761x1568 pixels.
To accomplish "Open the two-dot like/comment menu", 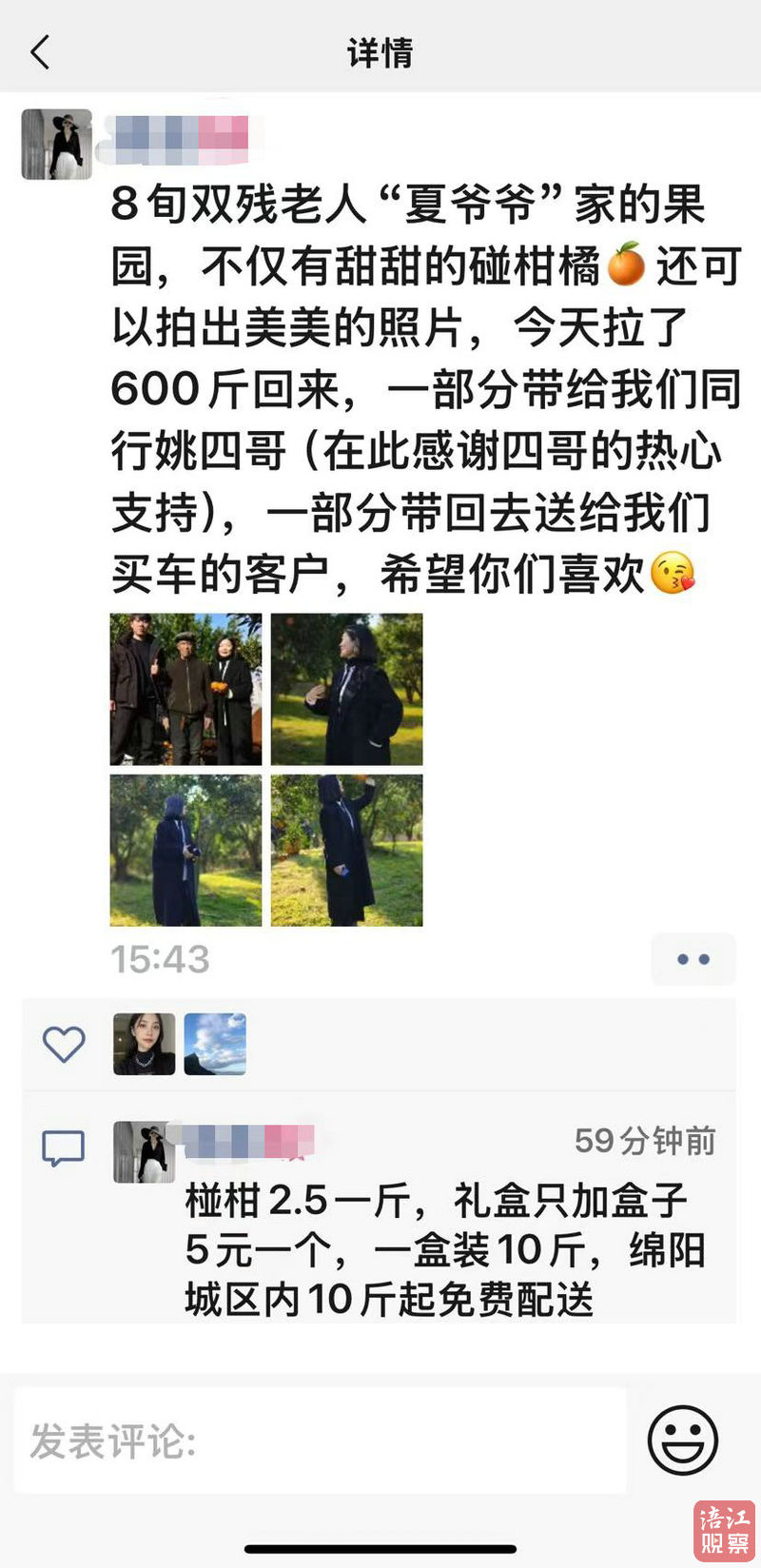I will [693, 959].
